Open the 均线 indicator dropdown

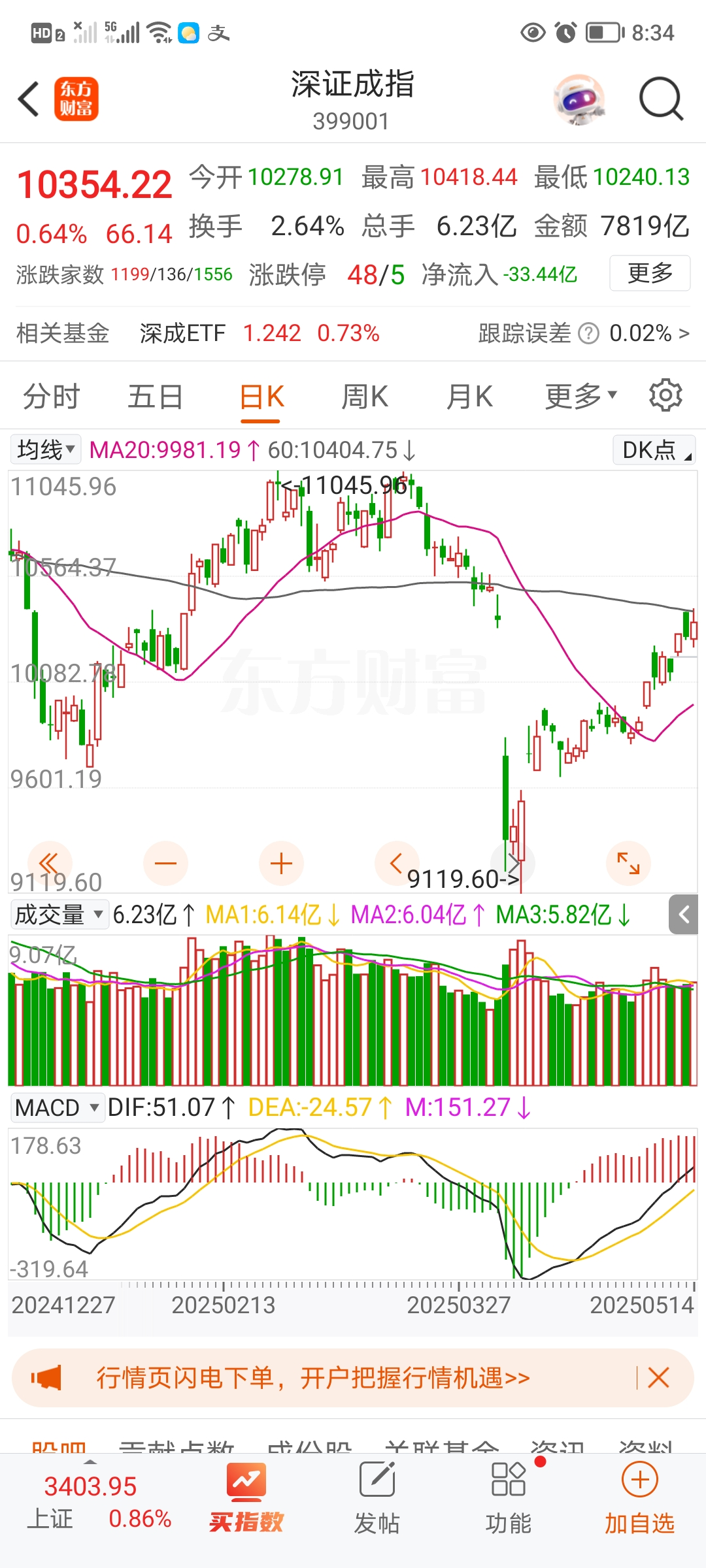pos(46,449)
